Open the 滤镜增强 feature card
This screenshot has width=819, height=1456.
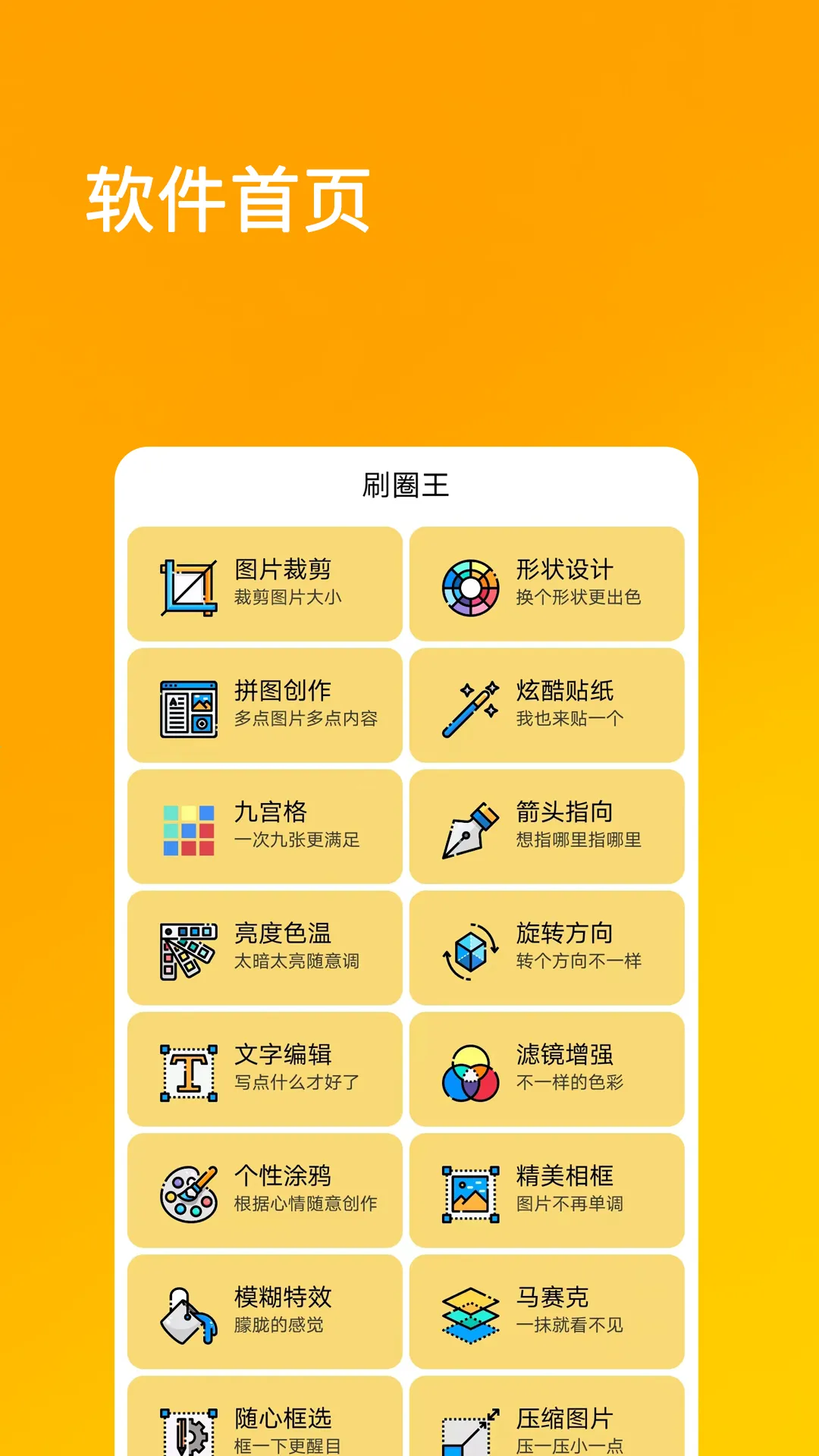point(547,1069)
